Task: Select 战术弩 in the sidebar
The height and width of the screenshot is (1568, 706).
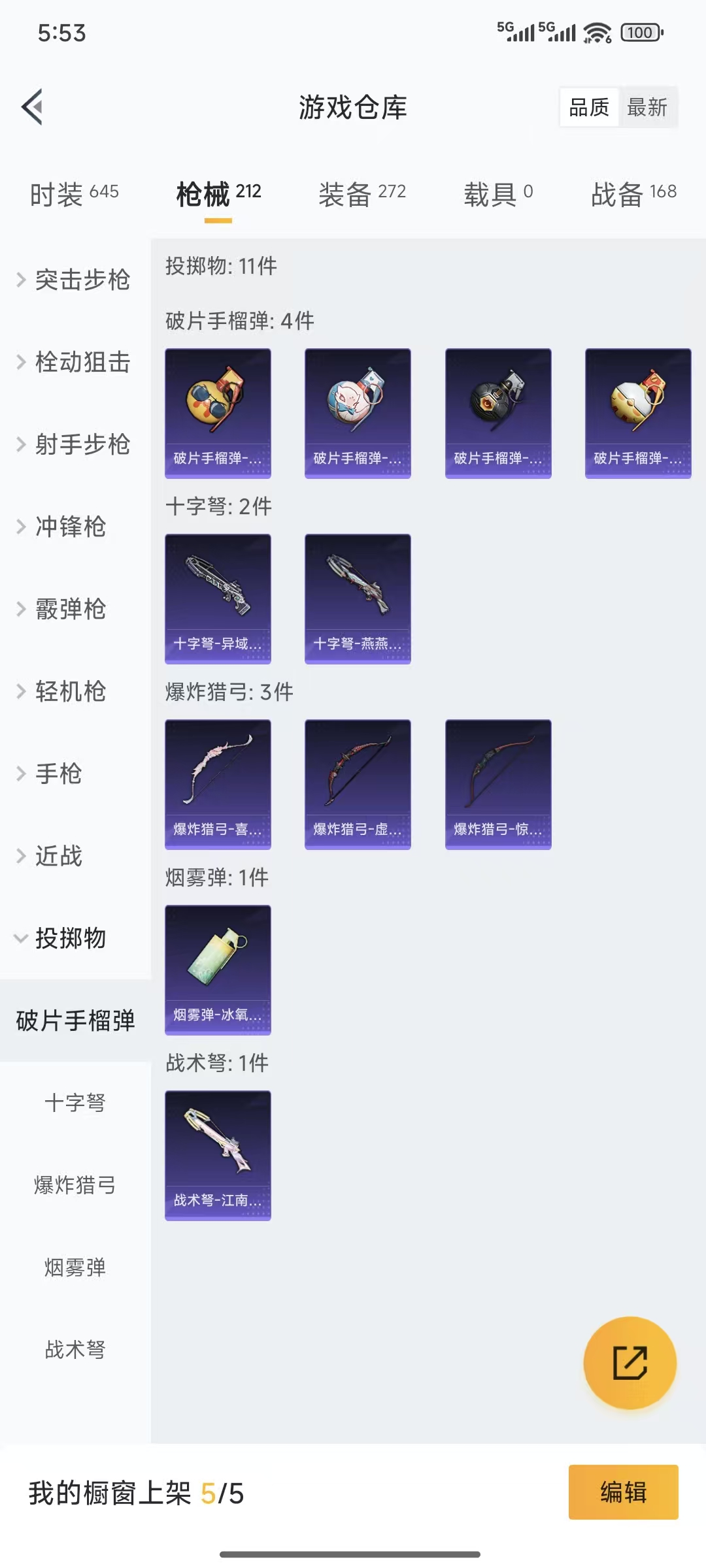Action: click(x=75, y=1350)
